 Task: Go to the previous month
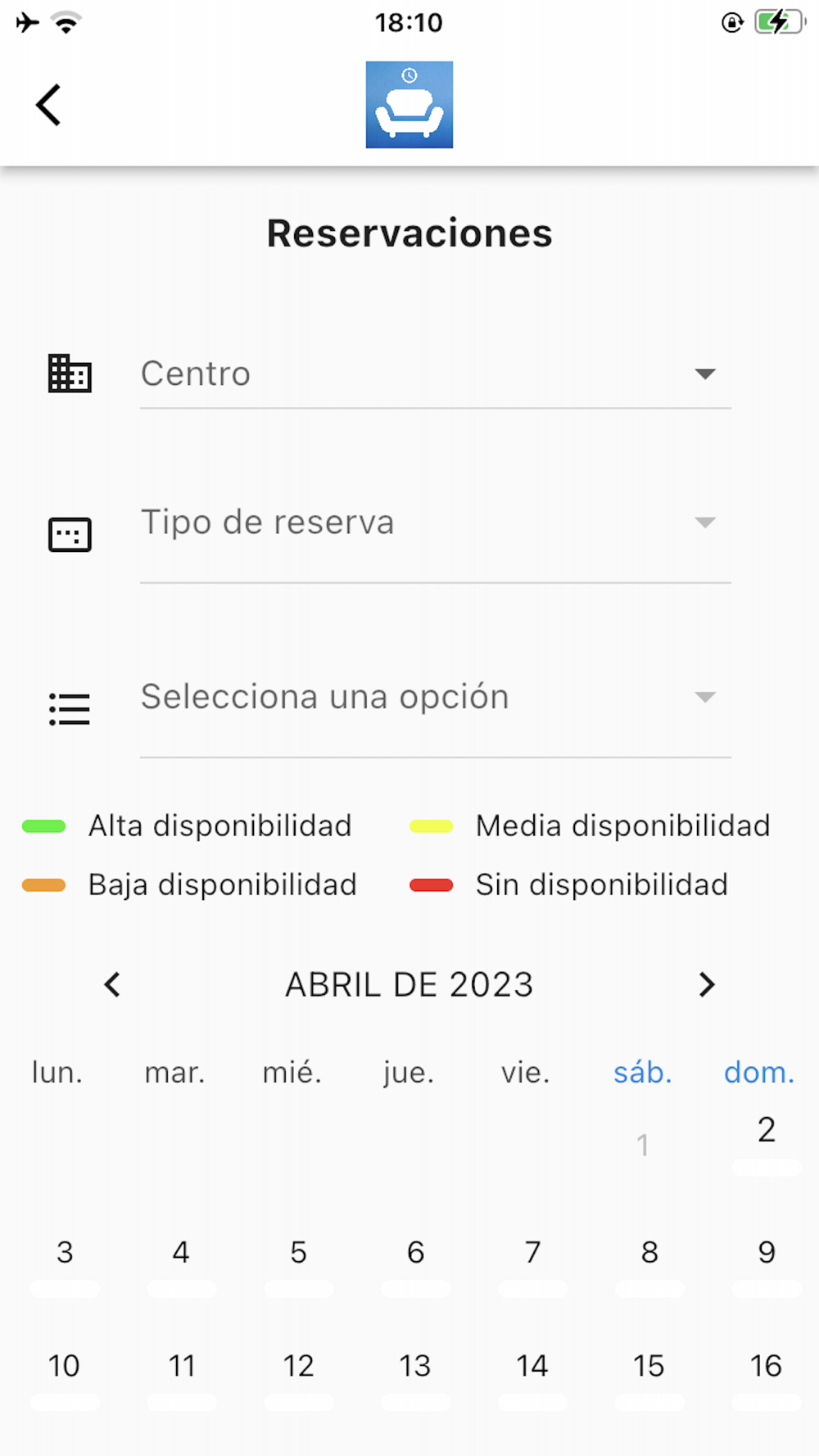[x=112, y=984]
